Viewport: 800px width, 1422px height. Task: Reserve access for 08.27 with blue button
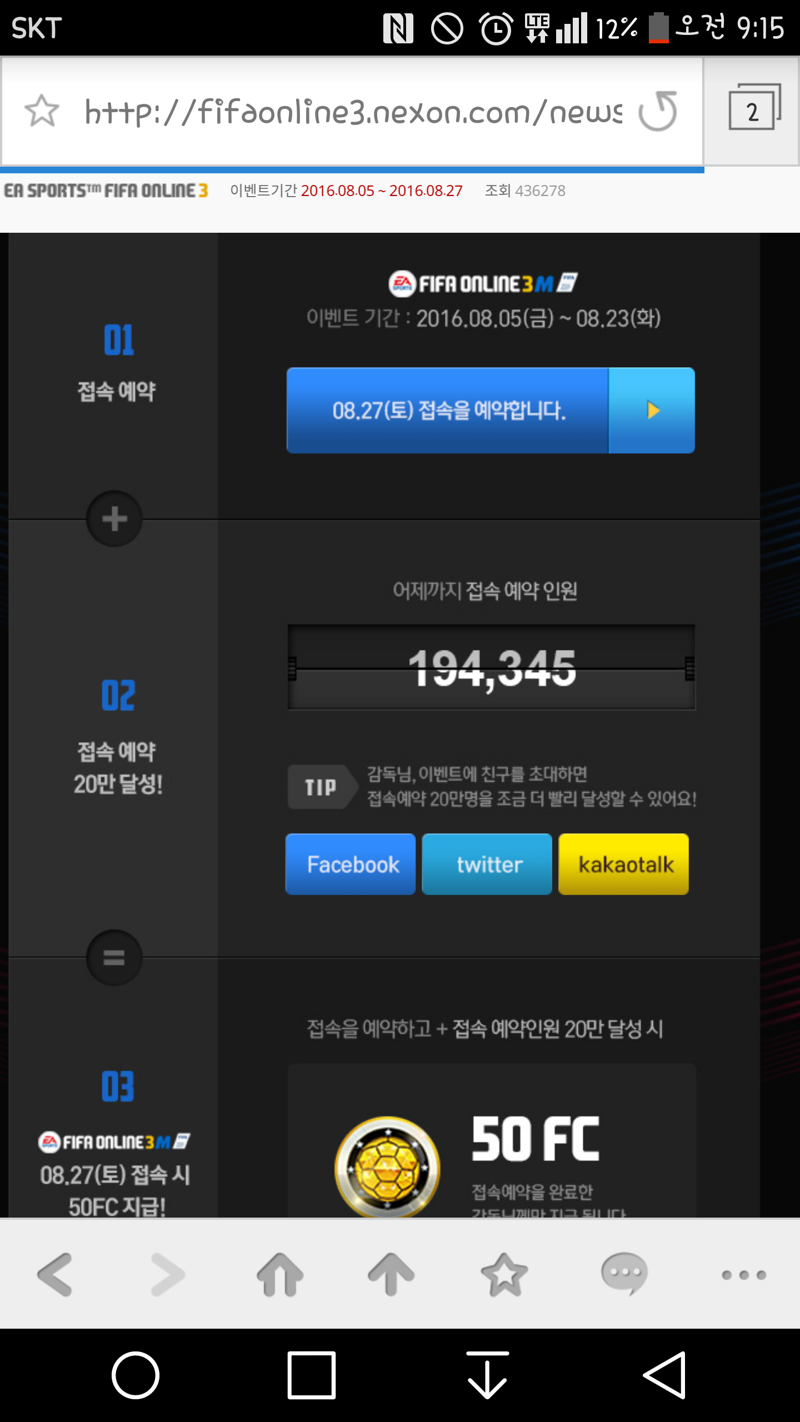(490, 410)
